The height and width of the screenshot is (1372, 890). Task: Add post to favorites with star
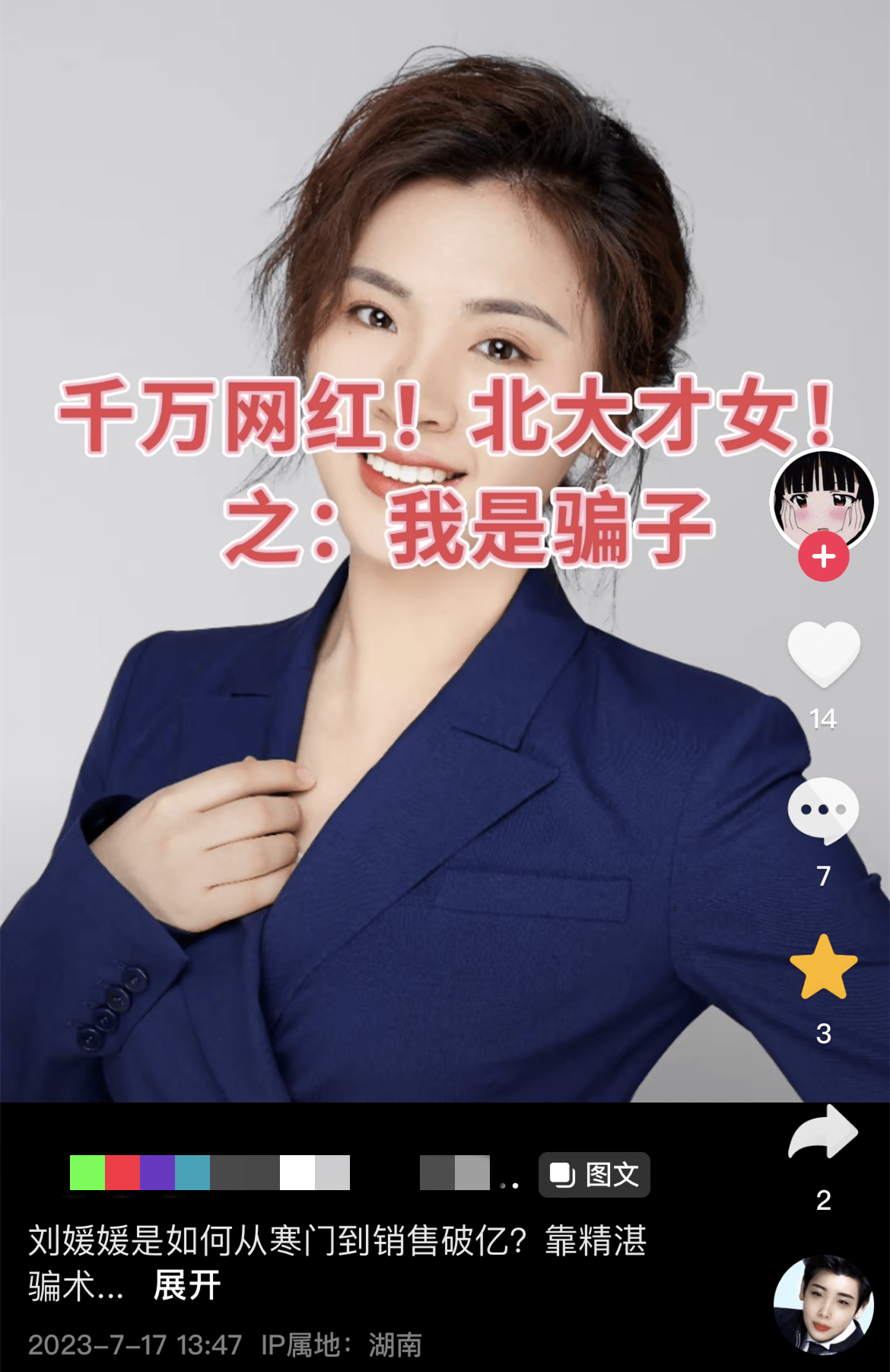[x=823, y=967]
